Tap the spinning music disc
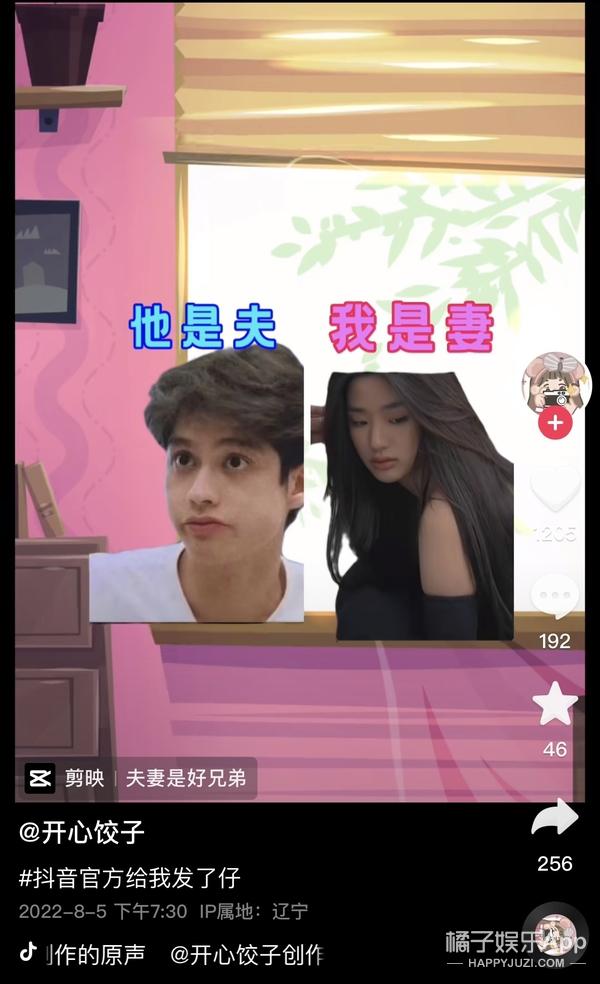 tap(555, 935)
